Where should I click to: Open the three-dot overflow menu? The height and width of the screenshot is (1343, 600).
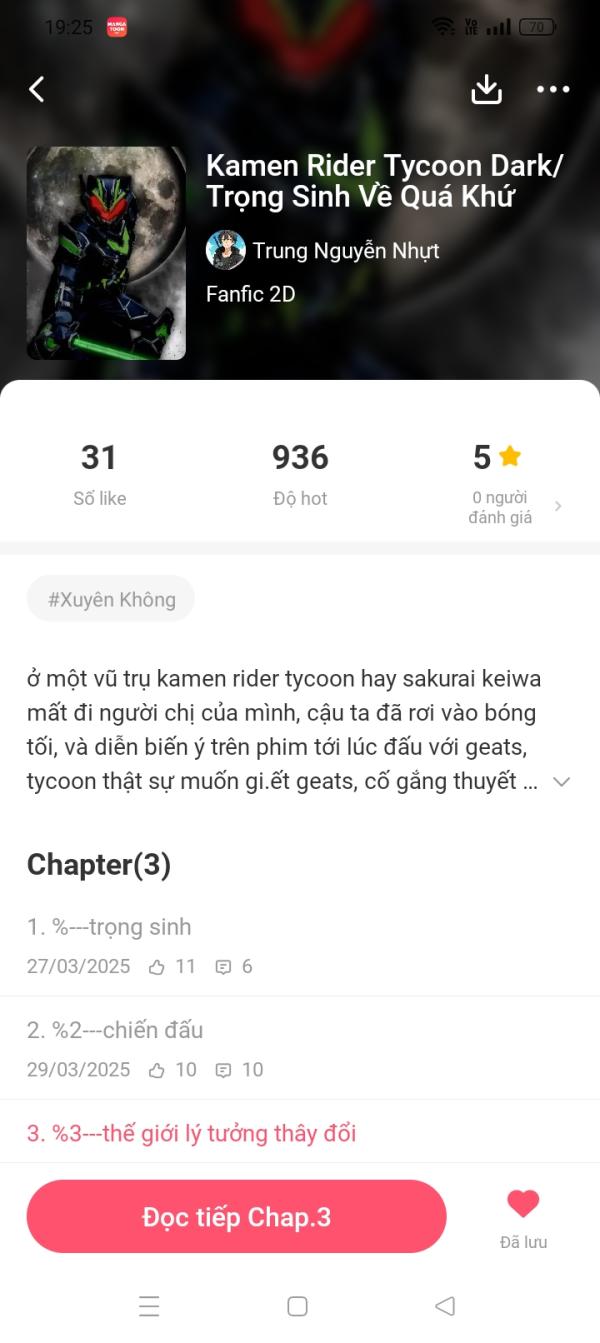pos(553,89)
